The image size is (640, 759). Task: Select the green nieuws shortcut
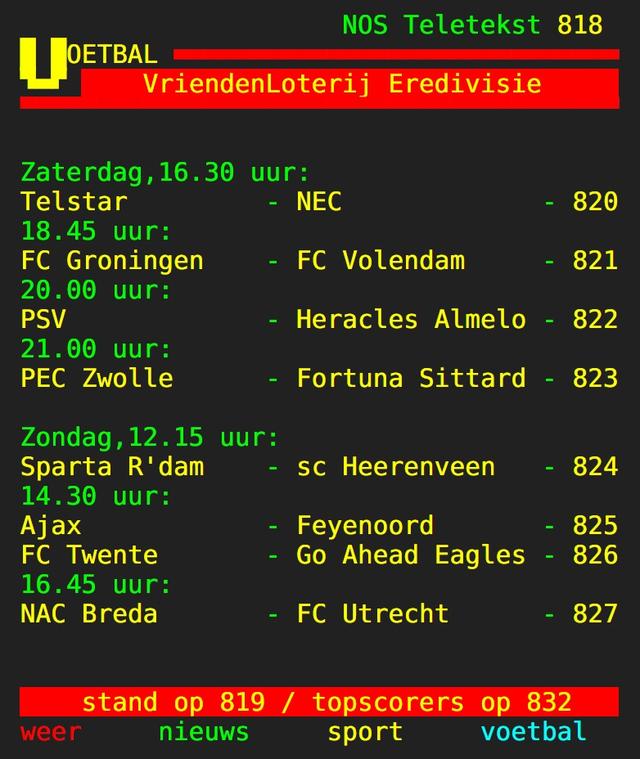click(x=203, y=733)
